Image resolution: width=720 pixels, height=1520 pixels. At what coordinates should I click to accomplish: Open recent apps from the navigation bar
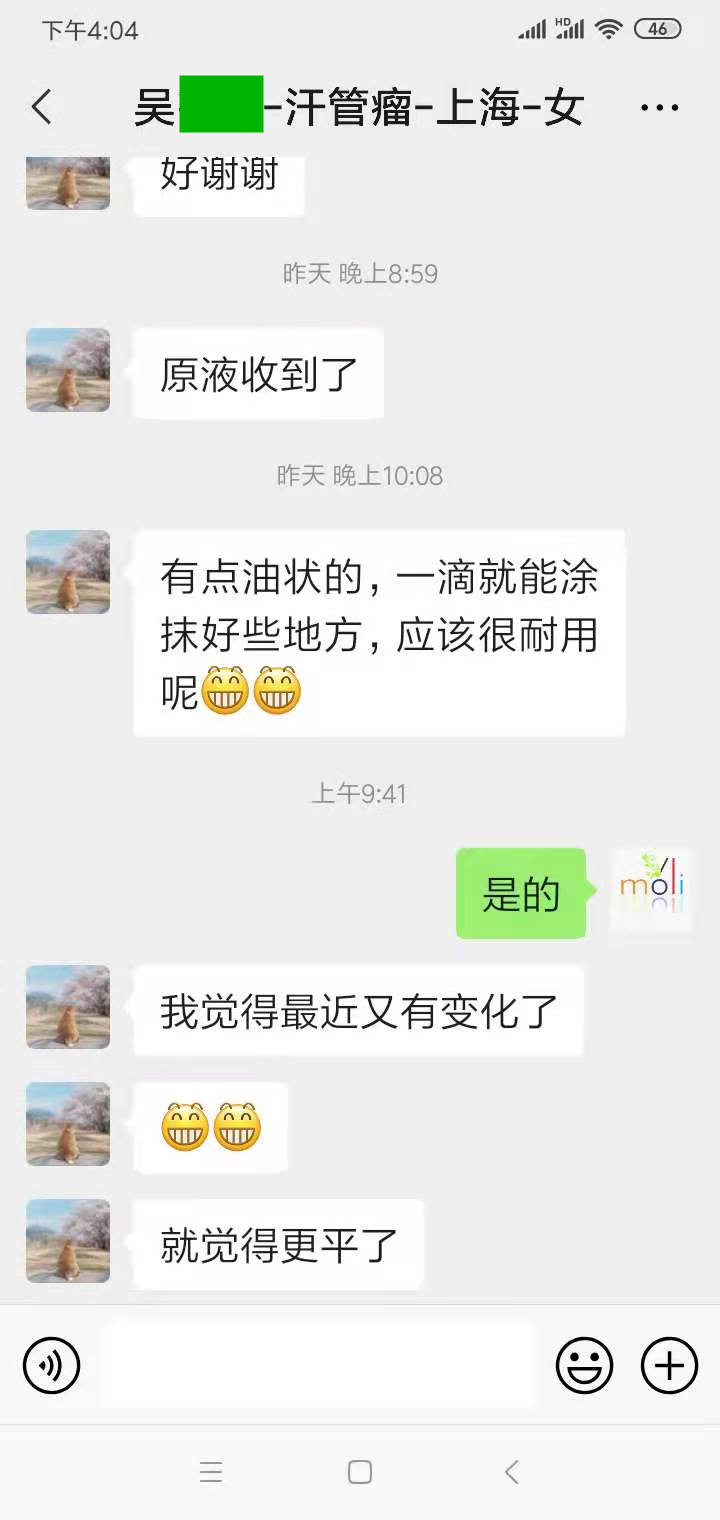[x=211, y=1471]
